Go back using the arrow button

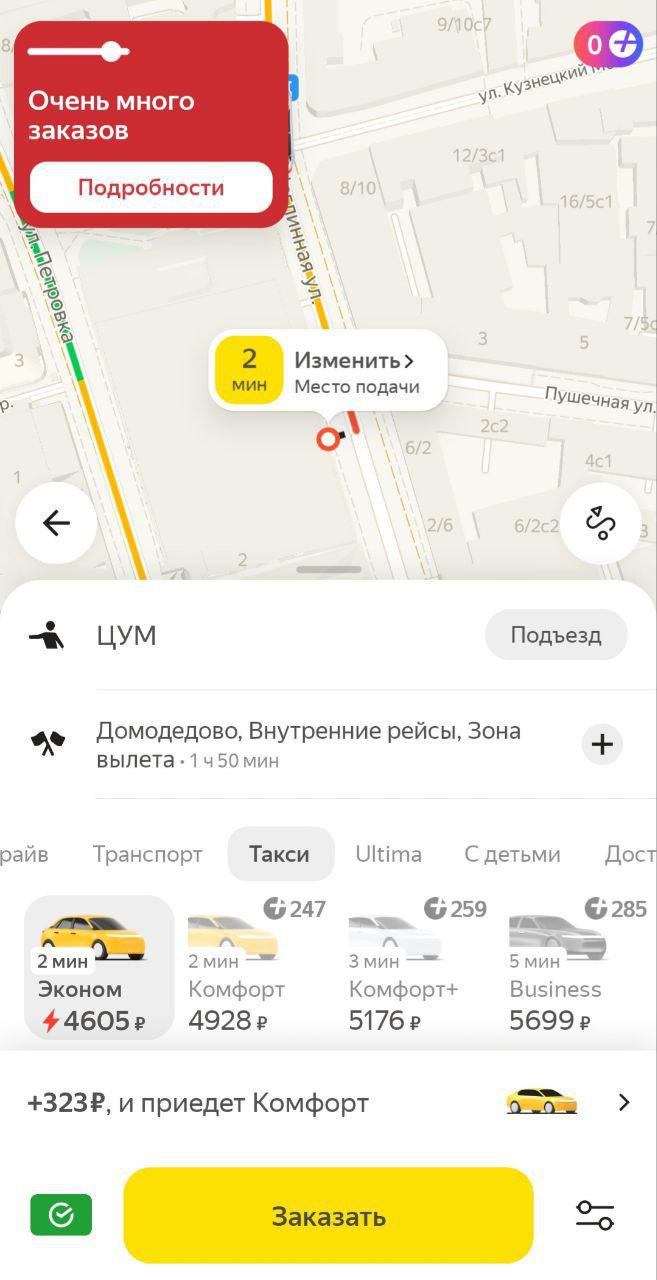[x=56, y=523]
